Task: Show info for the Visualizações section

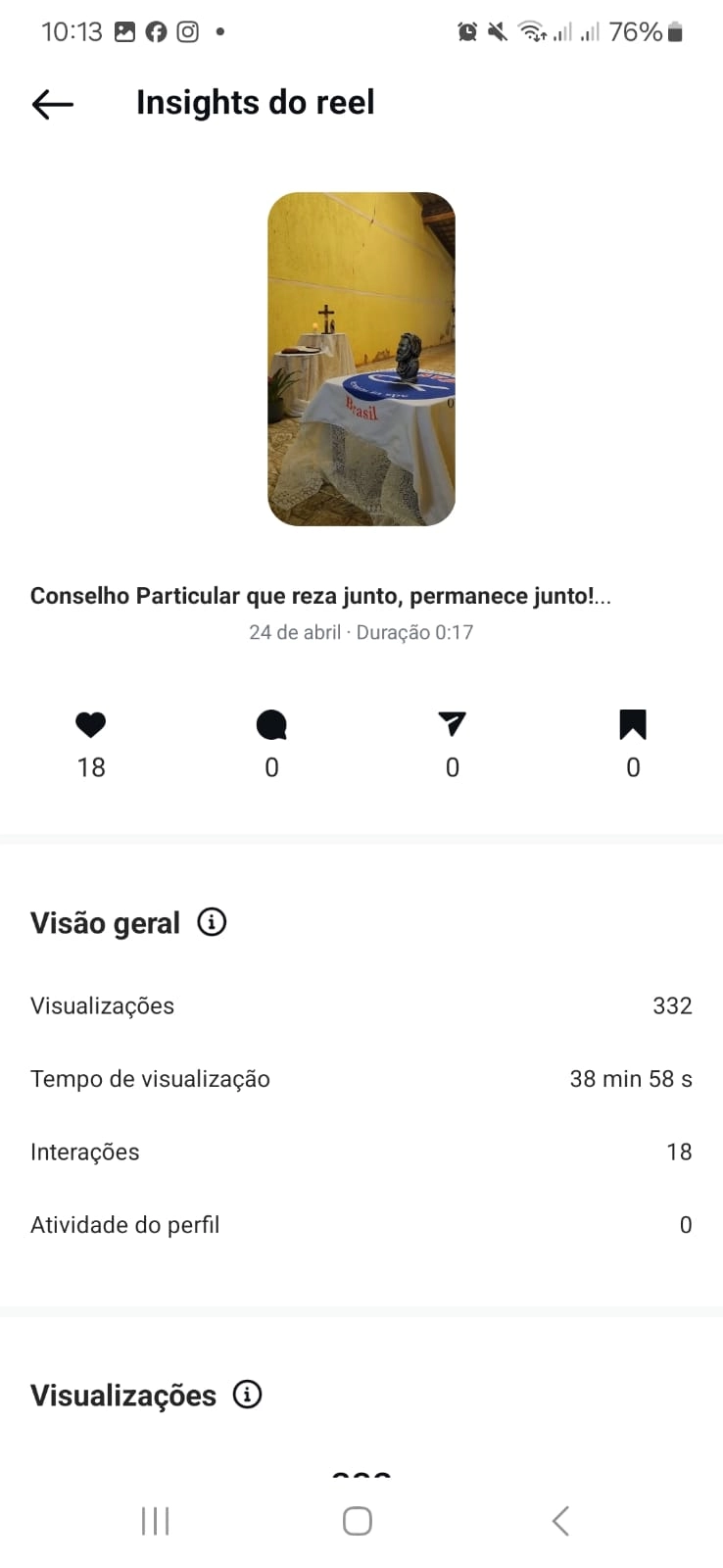Action: click(248, 1395)
